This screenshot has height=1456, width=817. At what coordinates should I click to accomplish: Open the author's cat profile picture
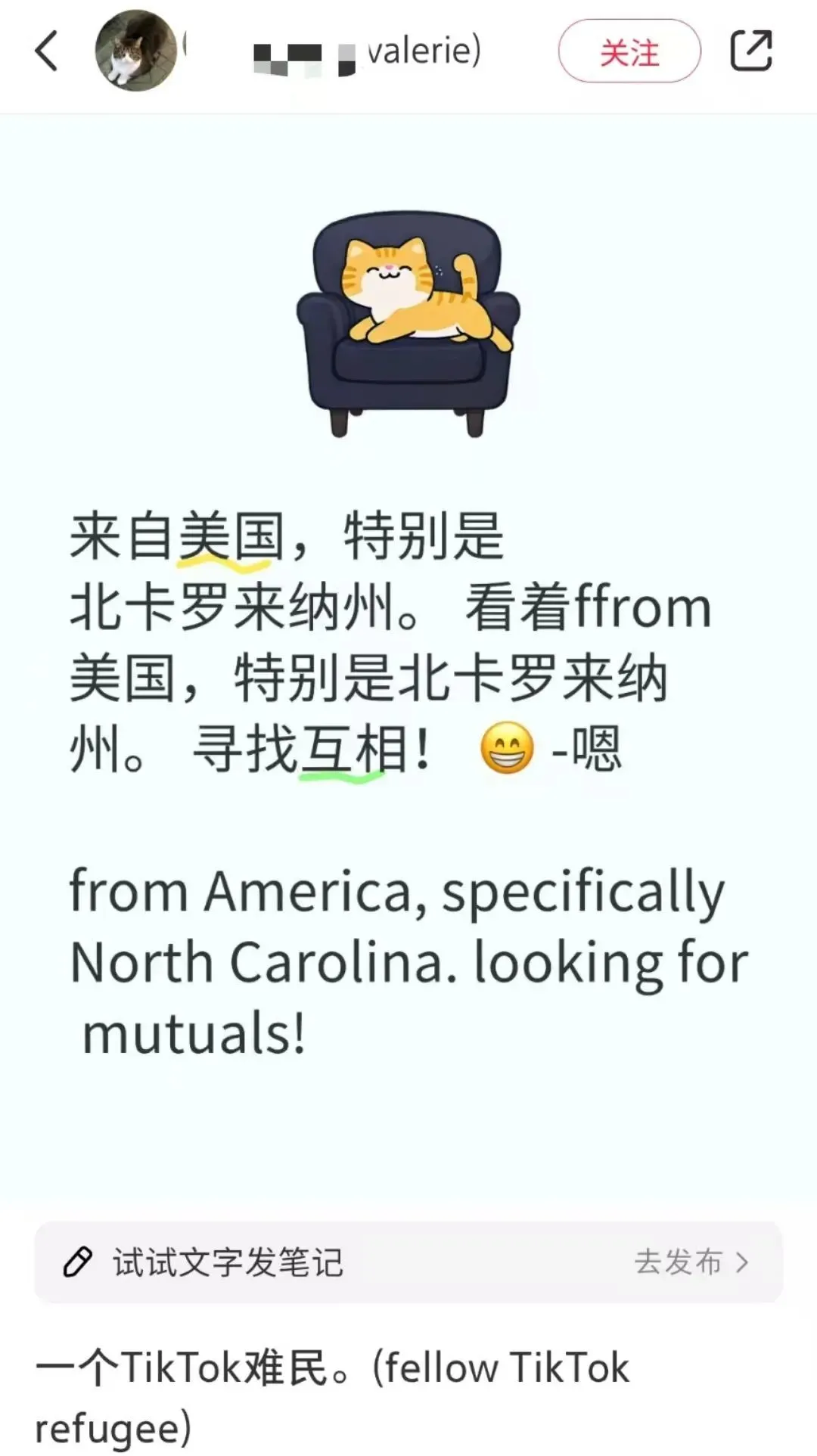[136, 51]
